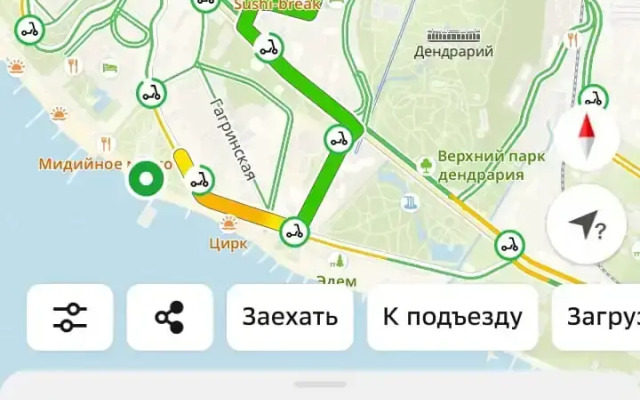Open route settings sliders button
The image size is (640, 400).
(70, 317)
